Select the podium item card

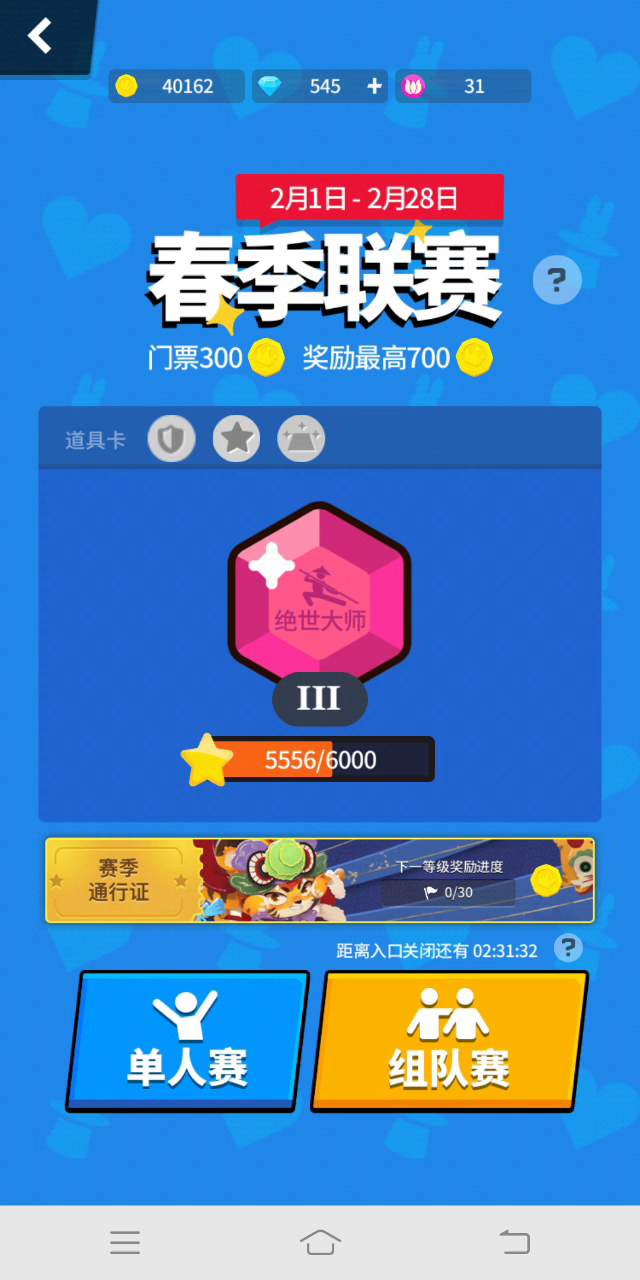point(301,439)
